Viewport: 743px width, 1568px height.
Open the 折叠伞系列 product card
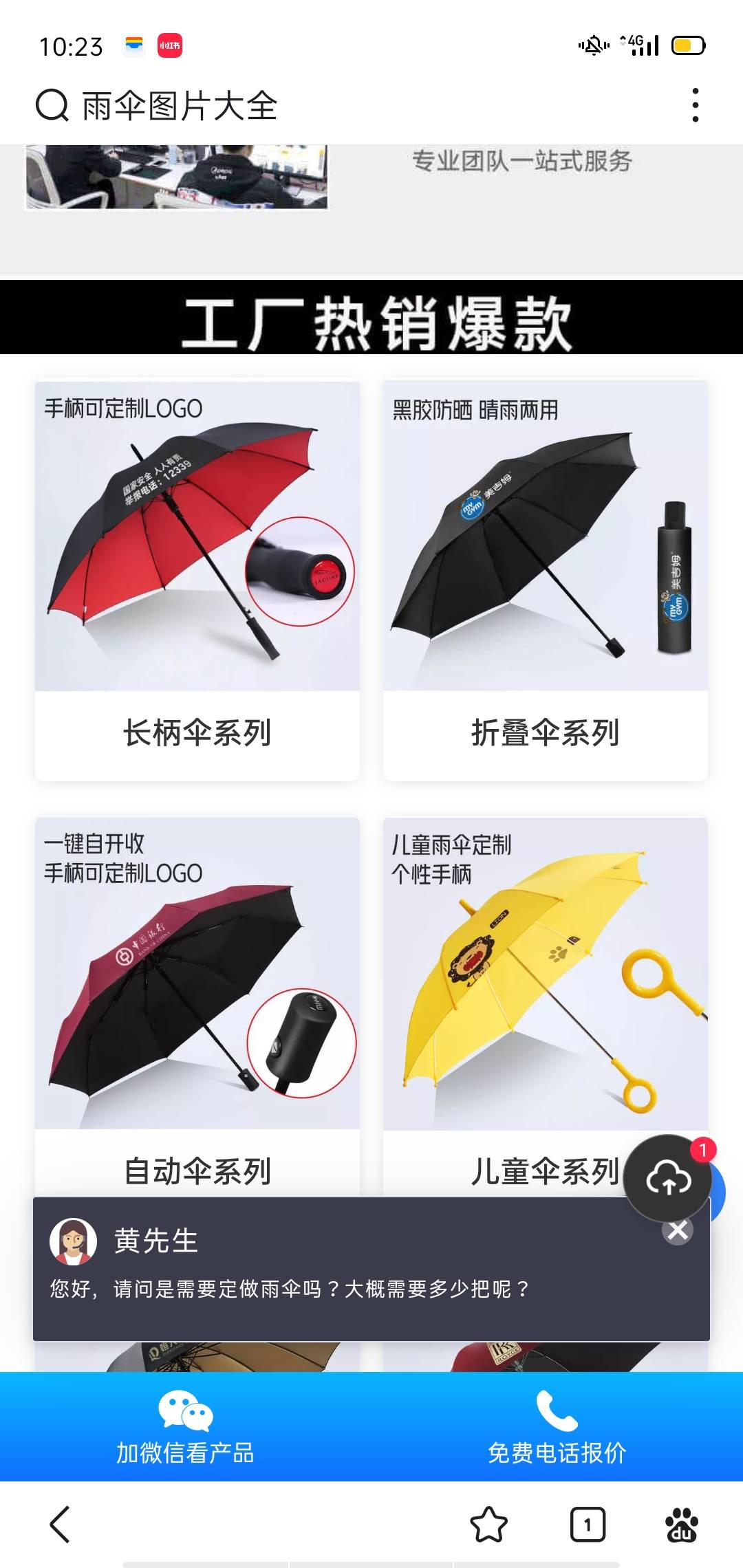(x=545, y=580)
